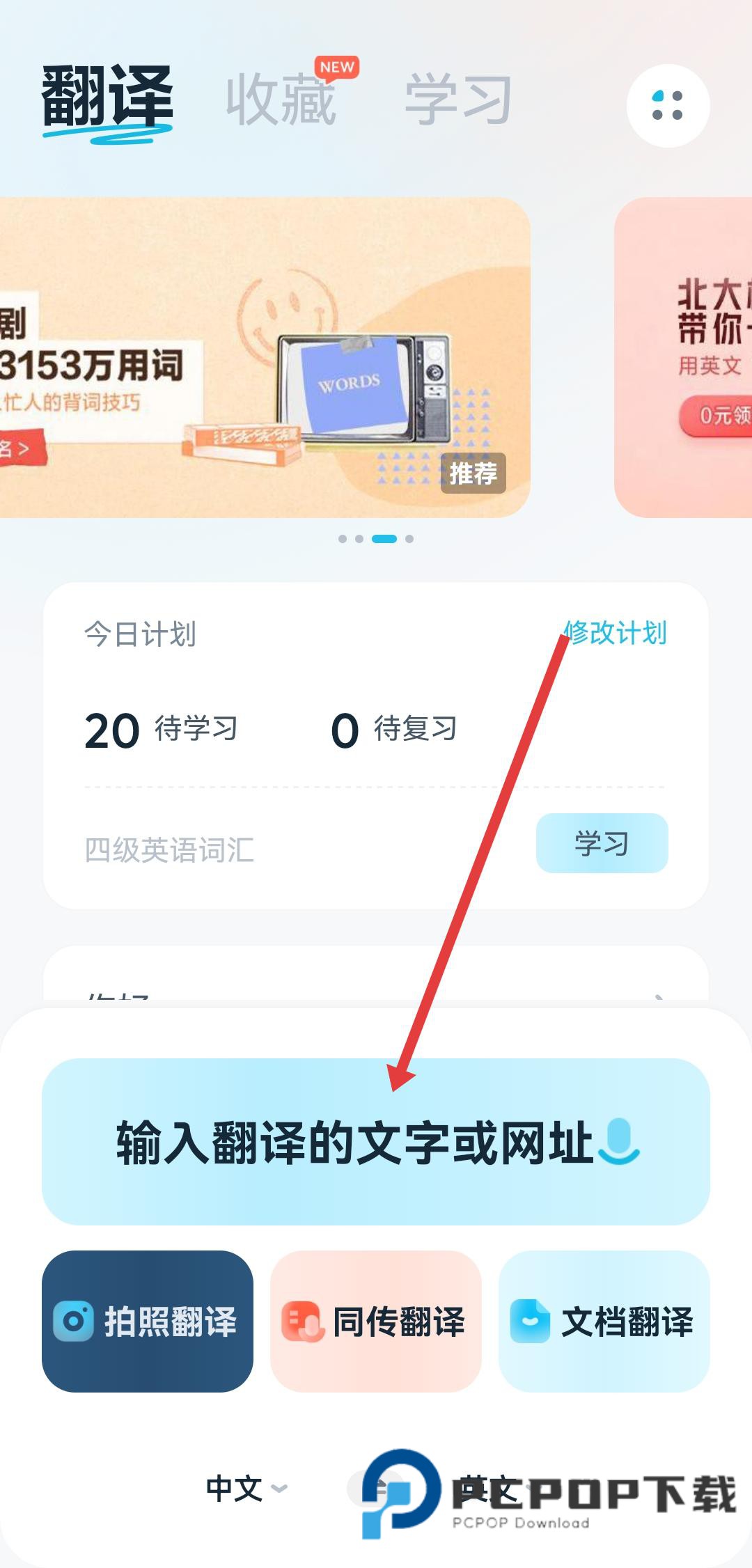Open the 3153万用词 recommended banner
752x1568 pixels.
click(x=265, y=357)
